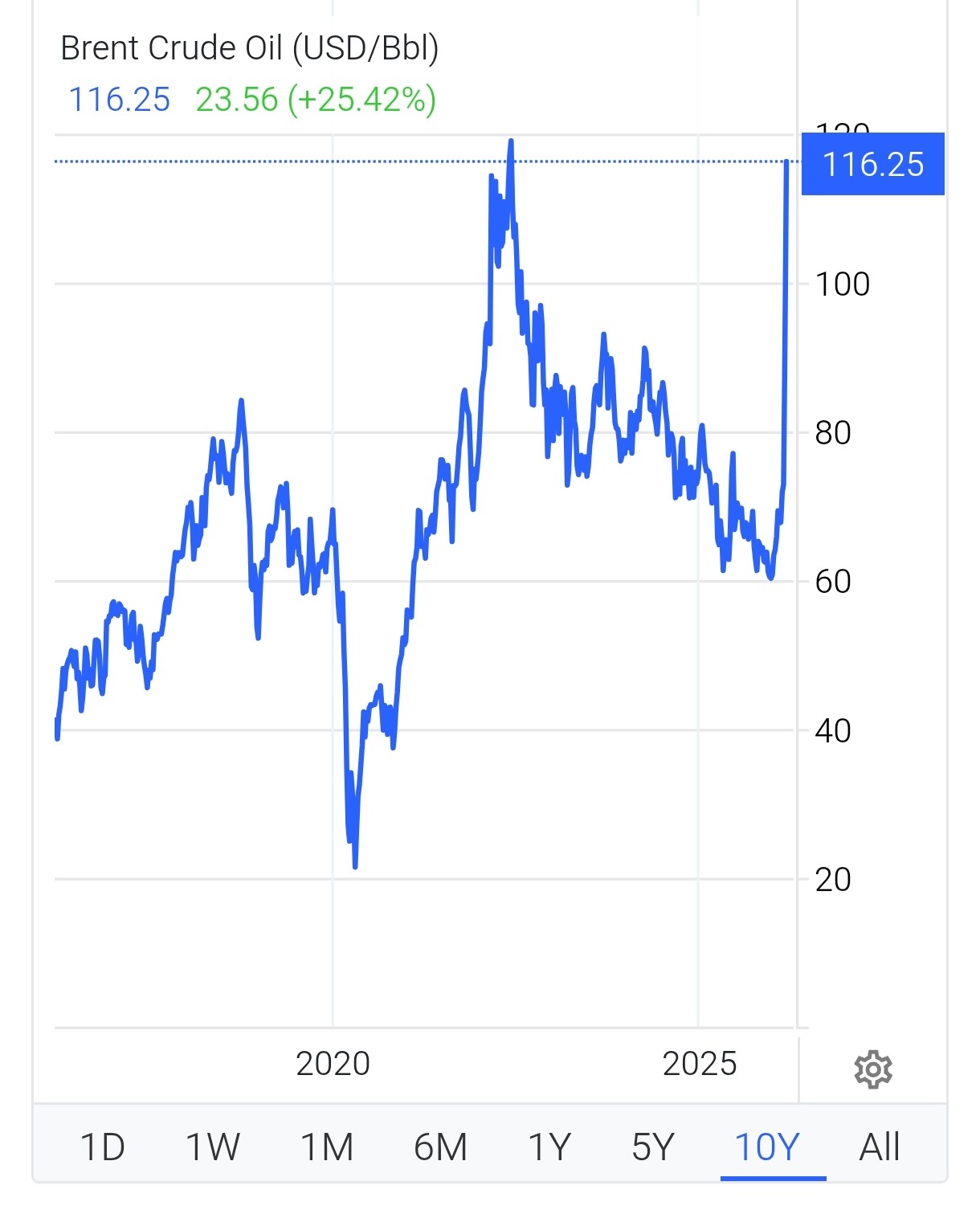Screen dimensions: 980x1206
Task: Open the chart settings gear
Action: 873,1069
